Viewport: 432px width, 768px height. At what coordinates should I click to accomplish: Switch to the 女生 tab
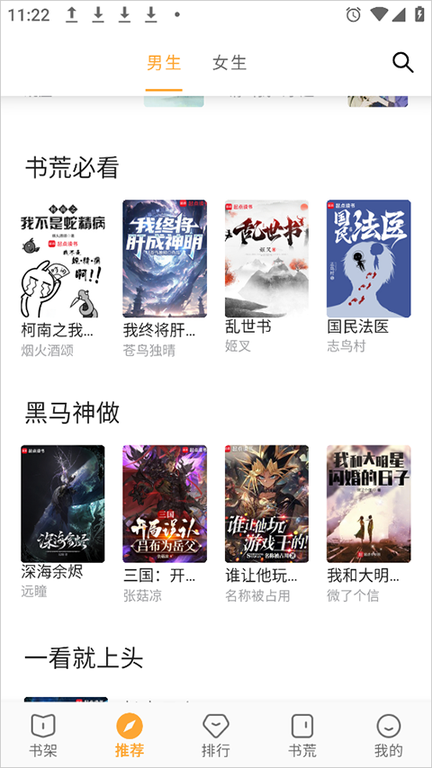[x=229, y=63]
